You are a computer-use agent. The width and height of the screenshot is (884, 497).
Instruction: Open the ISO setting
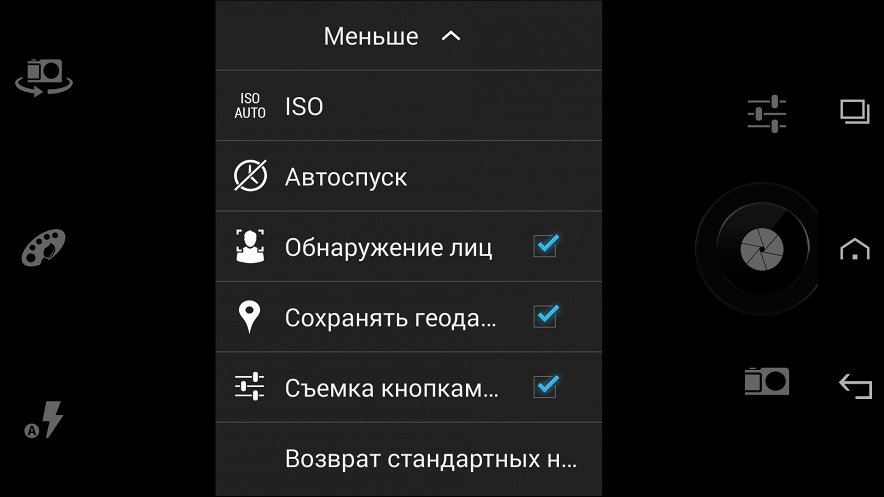pos(408,106)
